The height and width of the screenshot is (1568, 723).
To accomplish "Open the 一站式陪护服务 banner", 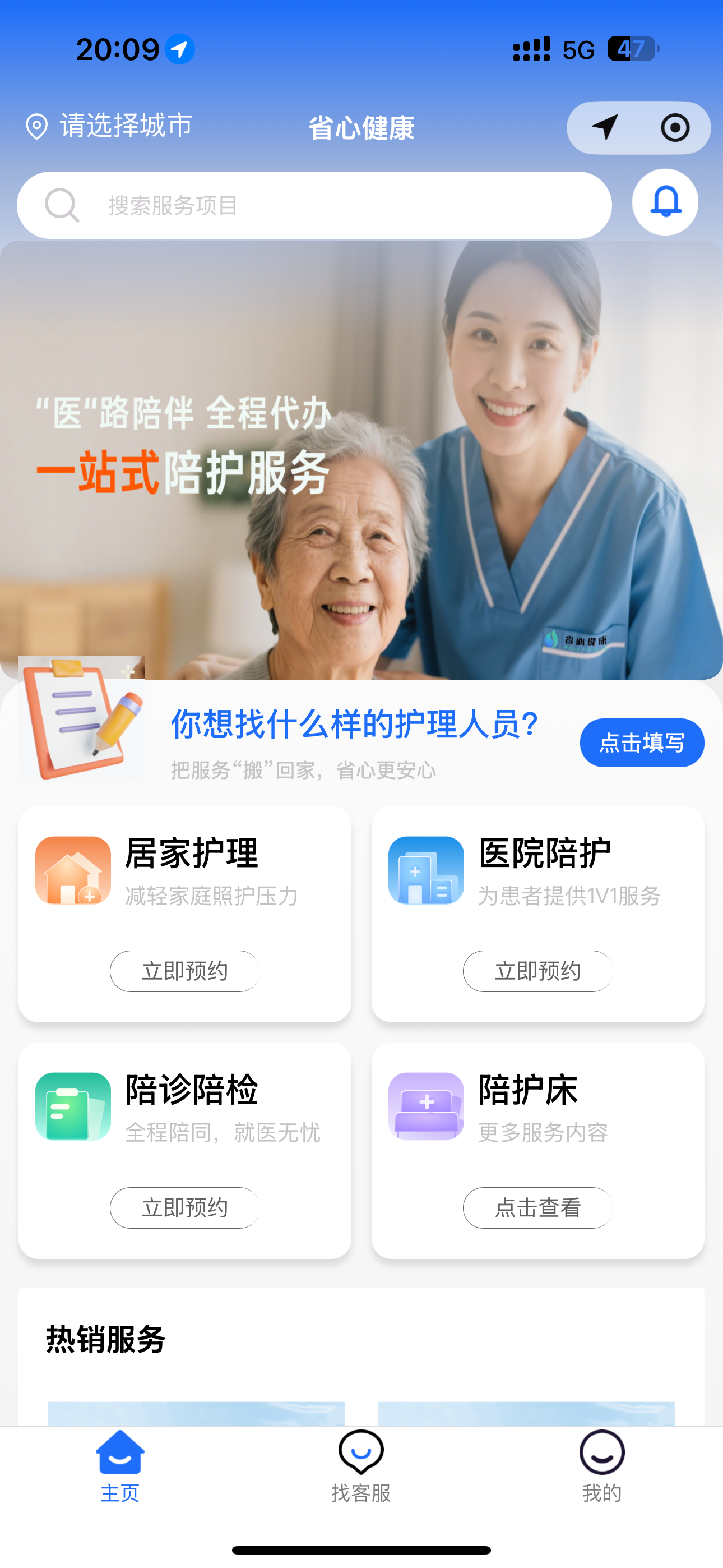I will (x=361, y=460).
